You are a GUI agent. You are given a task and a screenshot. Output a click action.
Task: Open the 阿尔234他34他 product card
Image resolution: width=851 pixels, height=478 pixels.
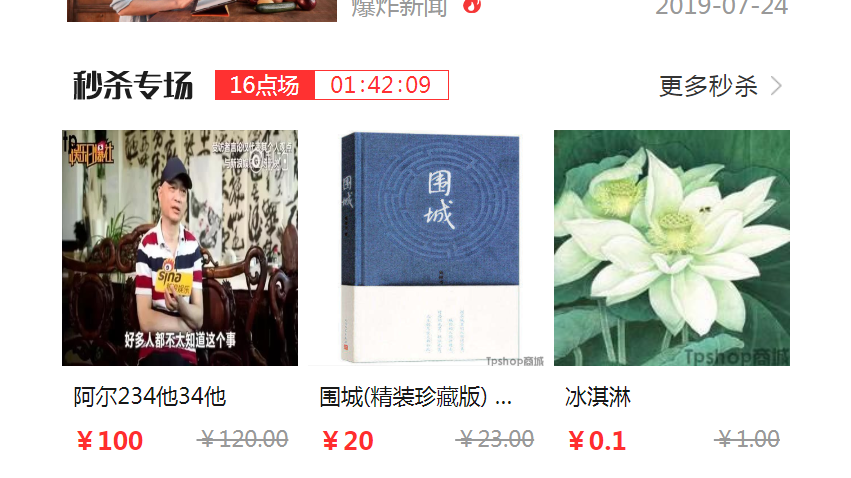(180, 248)
